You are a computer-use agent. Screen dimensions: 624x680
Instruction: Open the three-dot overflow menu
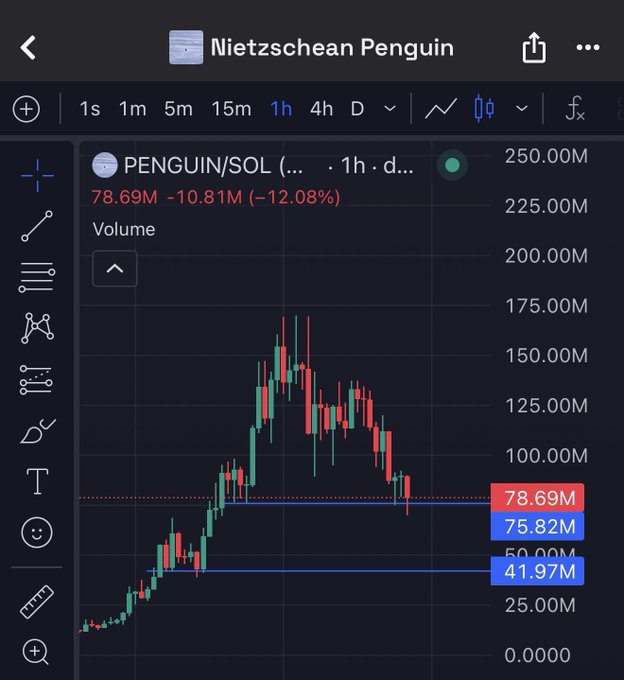588,47
